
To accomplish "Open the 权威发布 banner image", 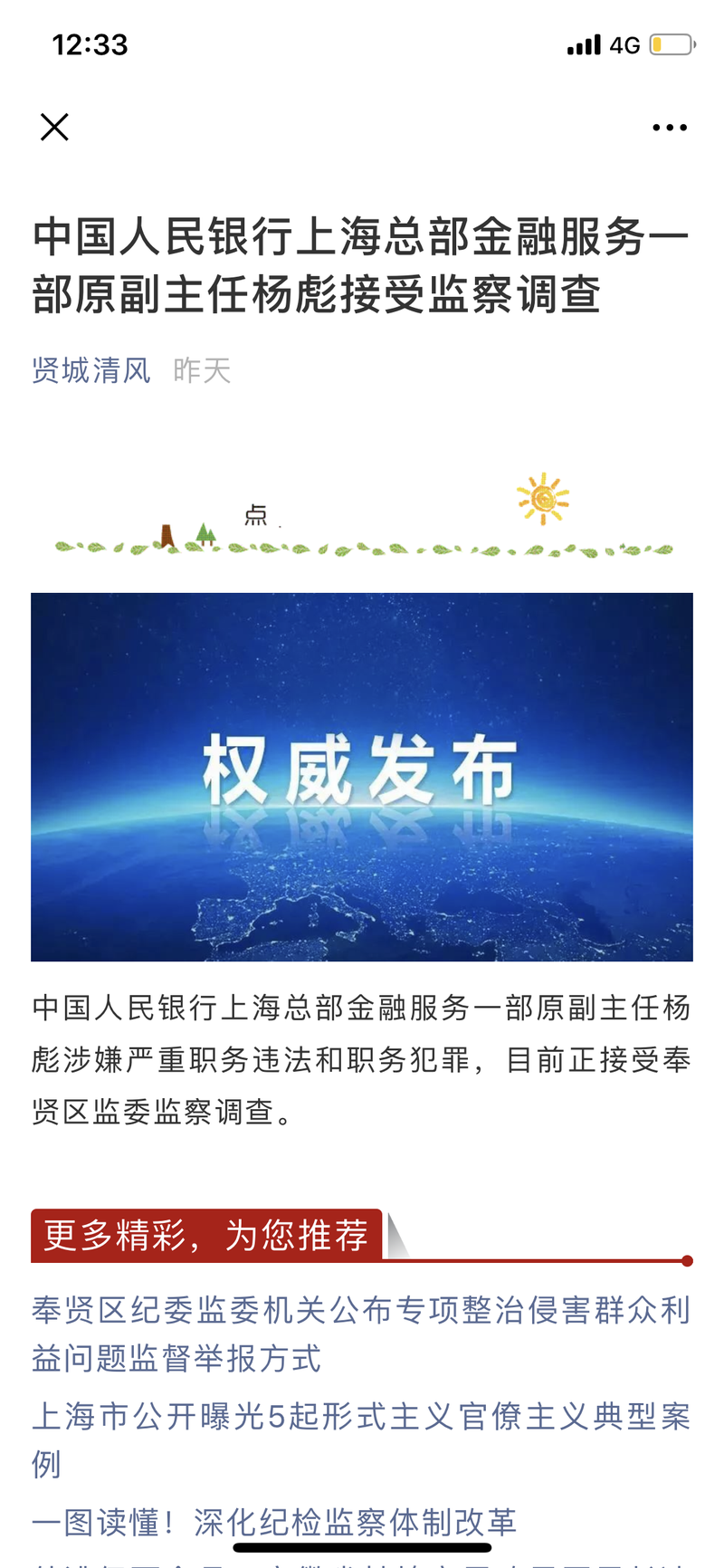I will (362, 777).
